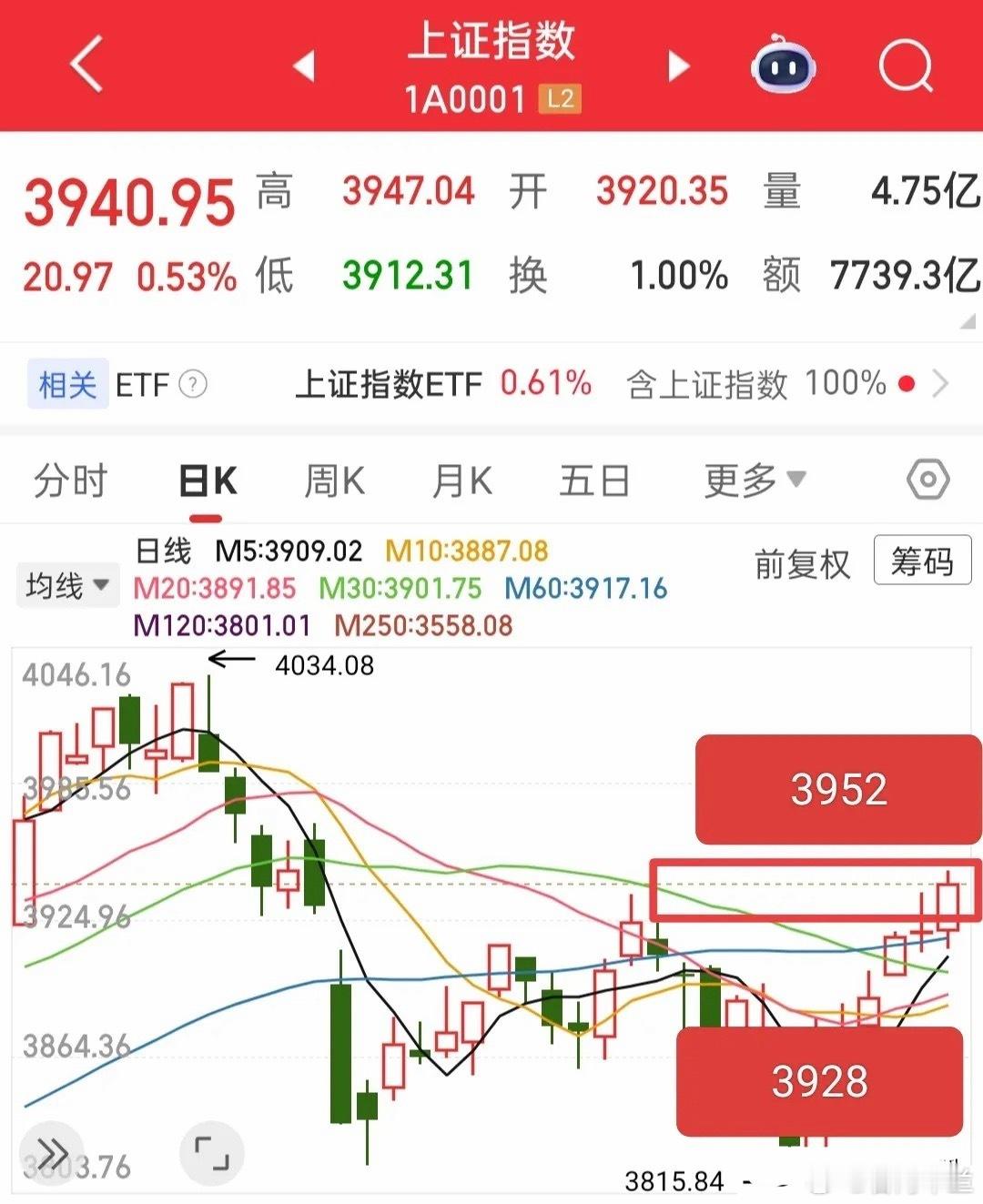This screenshot has height=1204, width=983.
Task: Open the 均线 moving average dropdown
Action: pyautogui.click(x=67, y=585)
